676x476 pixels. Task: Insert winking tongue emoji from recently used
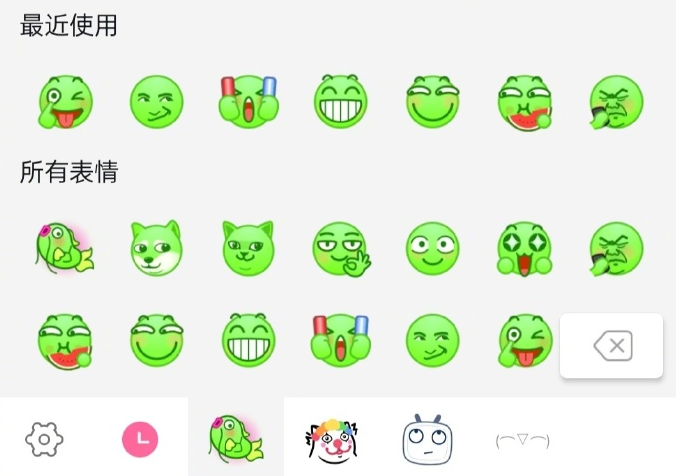pos(65,101)
